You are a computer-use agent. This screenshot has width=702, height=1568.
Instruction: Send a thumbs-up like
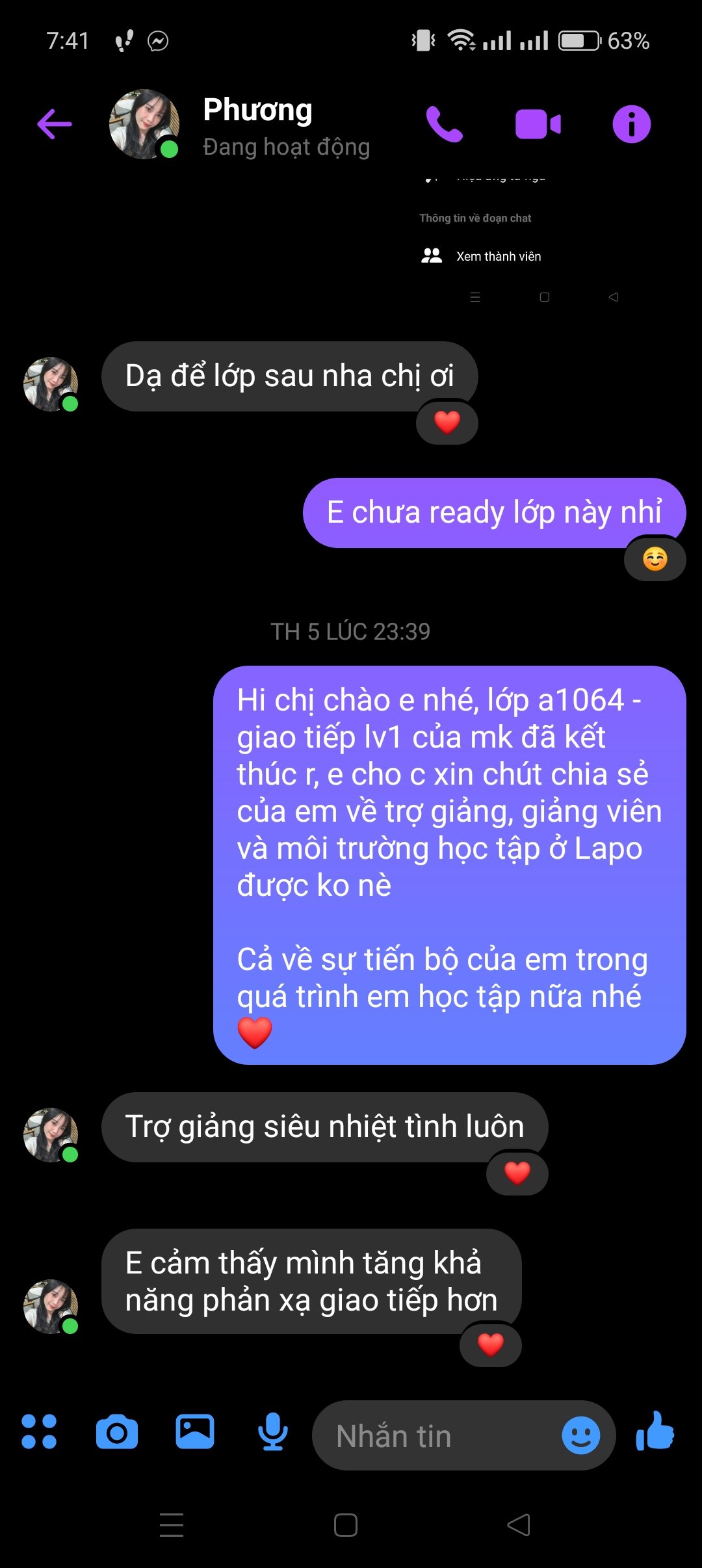point(655,1431)
